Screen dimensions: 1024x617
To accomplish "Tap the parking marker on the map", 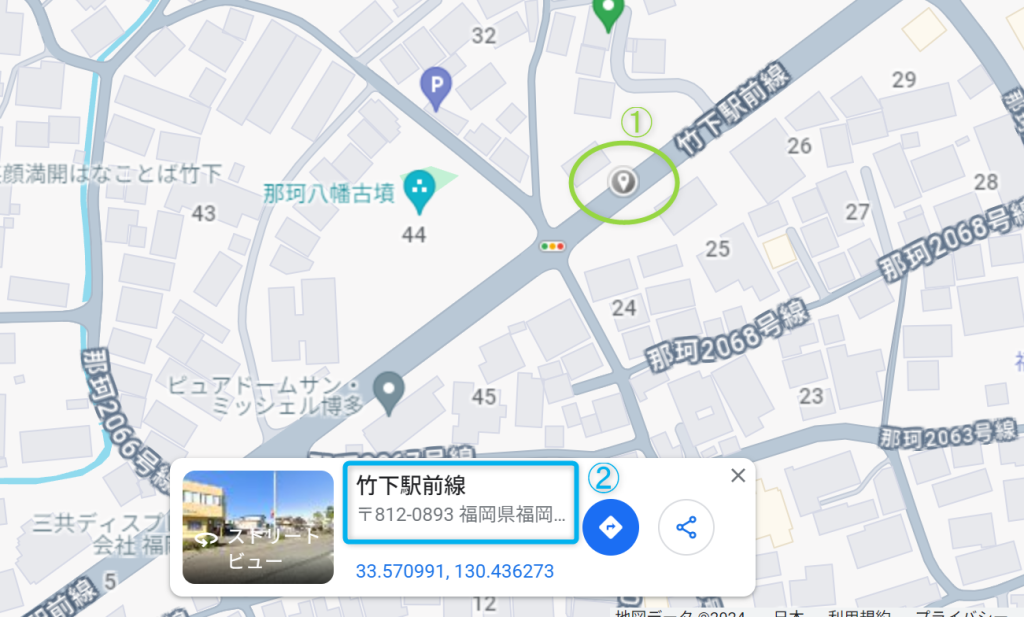I will pos(435,89).
